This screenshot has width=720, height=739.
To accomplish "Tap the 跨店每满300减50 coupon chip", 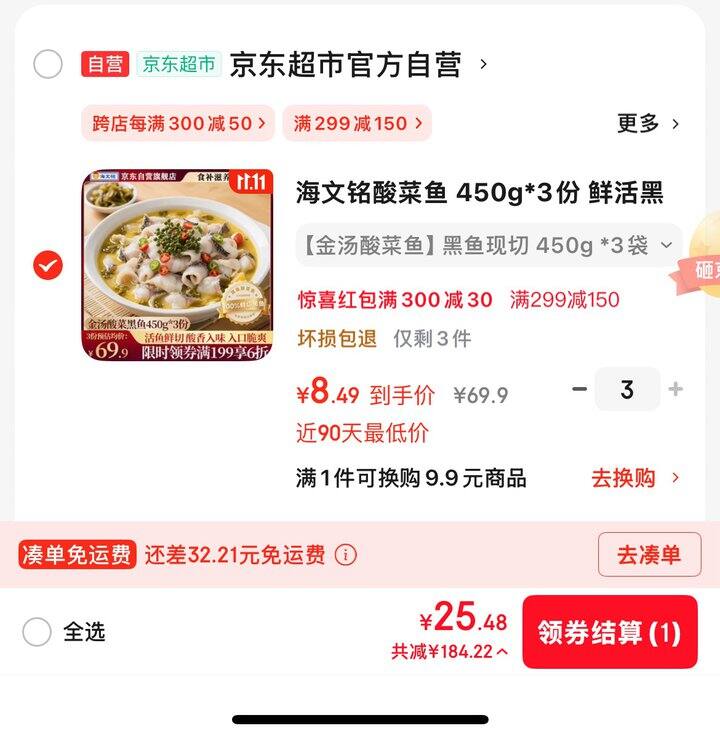I will (x=179, y=124).
